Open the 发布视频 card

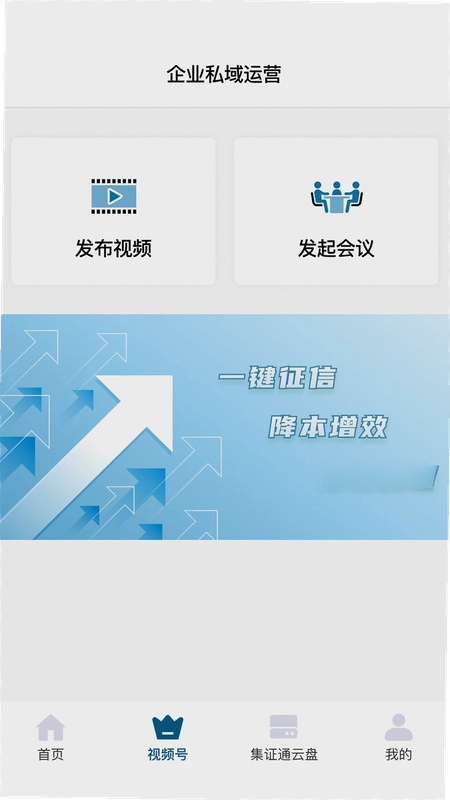click(113, 211)
